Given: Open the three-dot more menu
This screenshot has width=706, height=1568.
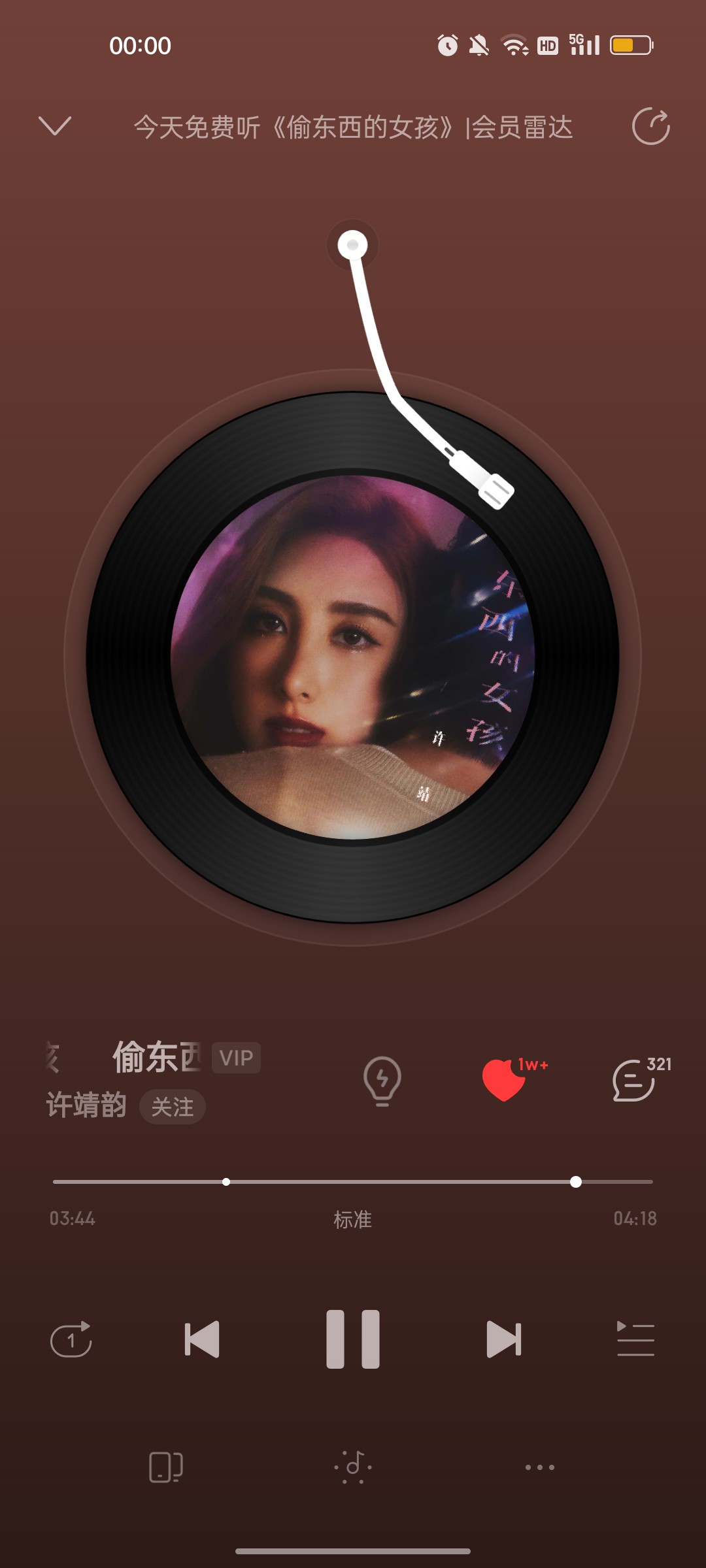Looking at the screenshot, I should [x=540, y=1467].
